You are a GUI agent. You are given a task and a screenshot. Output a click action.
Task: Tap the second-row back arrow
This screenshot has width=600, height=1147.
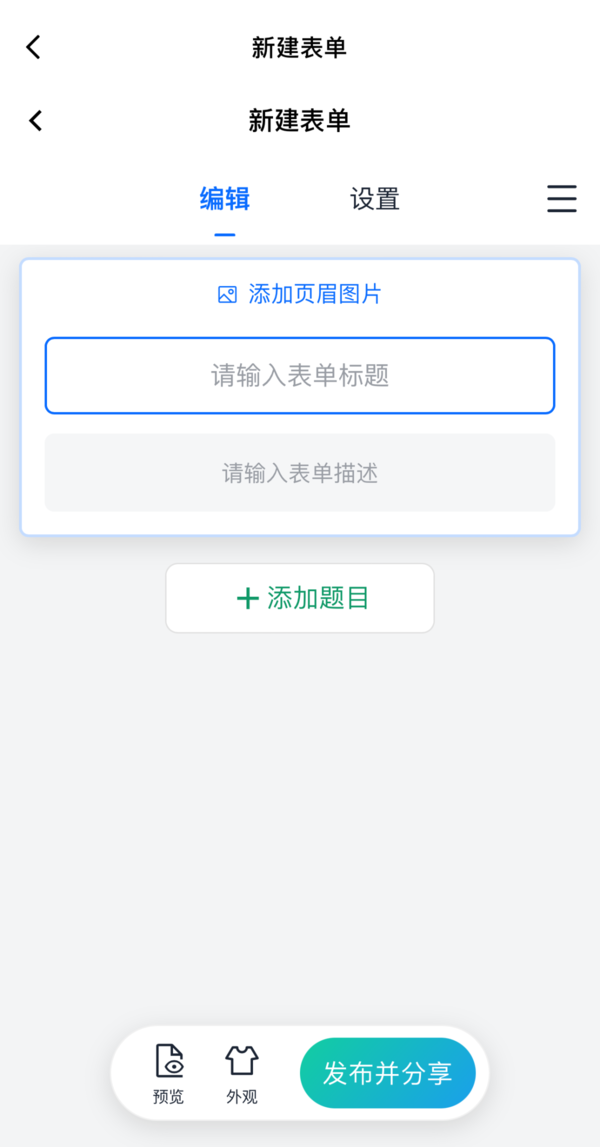35,120
